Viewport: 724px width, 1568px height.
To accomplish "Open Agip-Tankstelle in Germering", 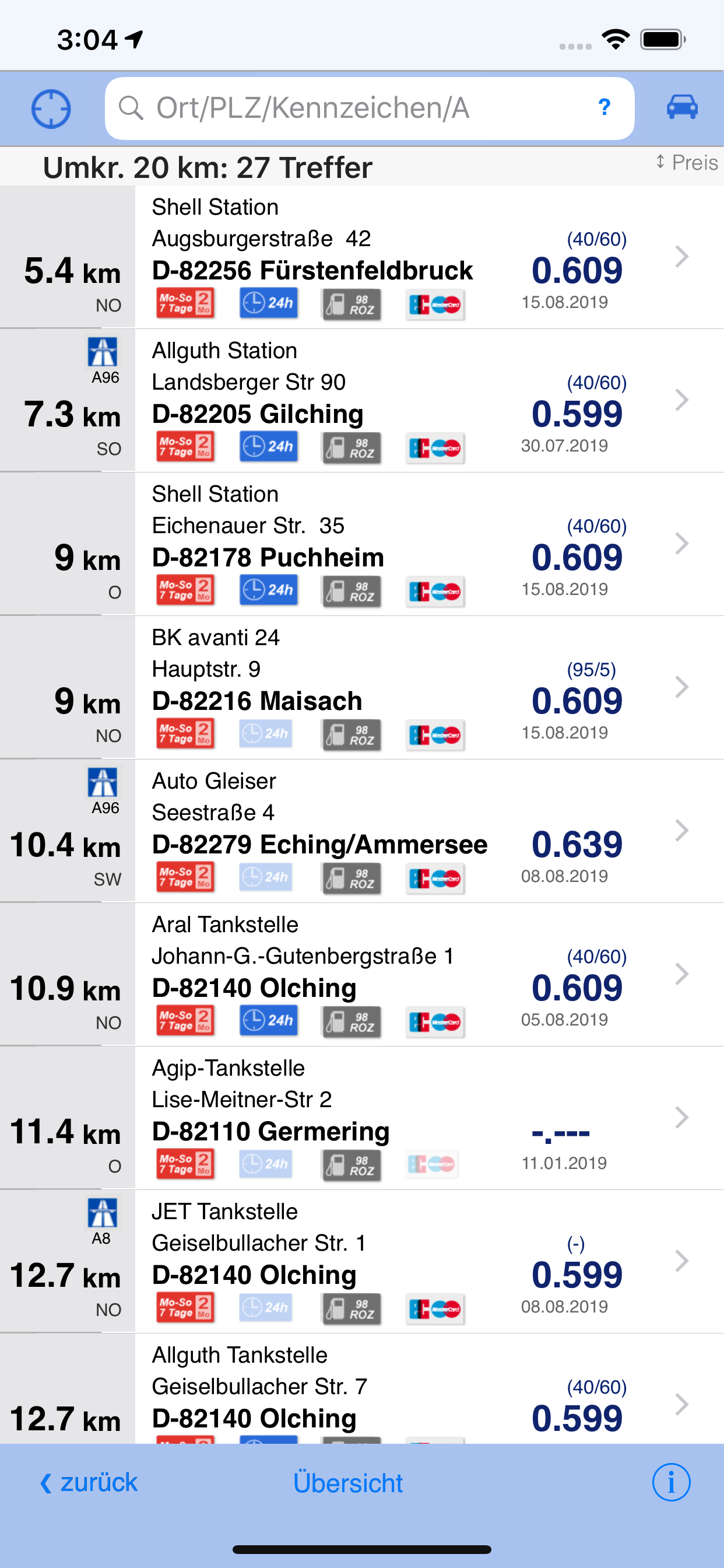I will 362,1119.
